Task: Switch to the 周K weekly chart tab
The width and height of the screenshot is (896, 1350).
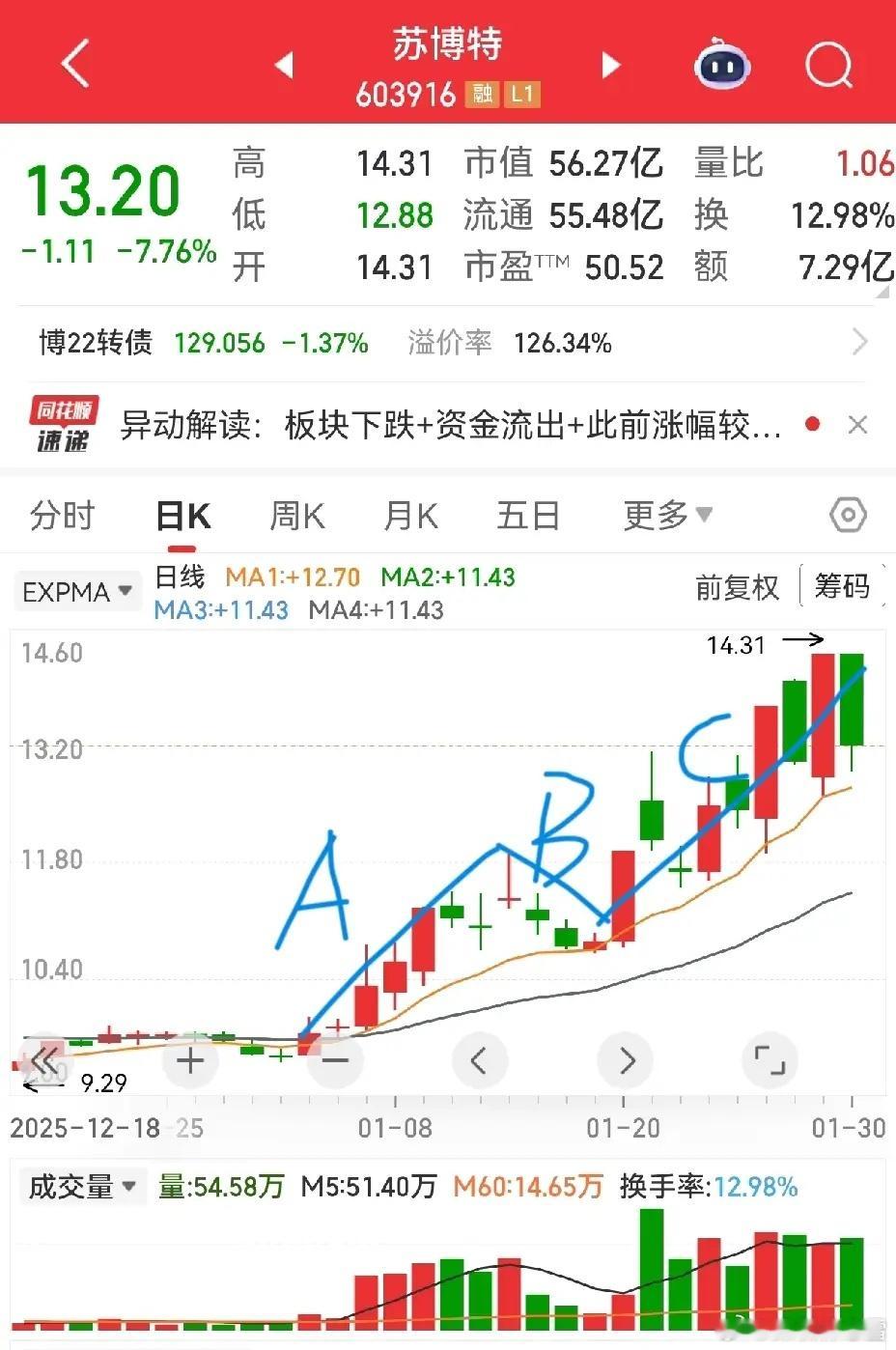Action: (x=296, y=515)
